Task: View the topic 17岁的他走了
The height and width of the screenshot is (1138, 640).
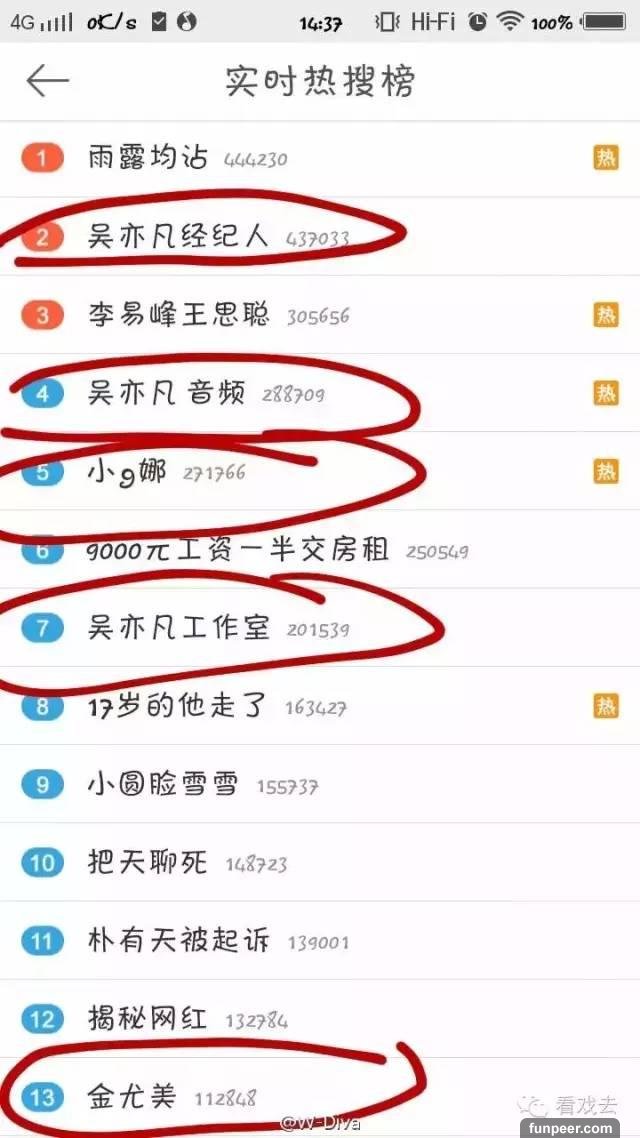Action: [177, 707]
